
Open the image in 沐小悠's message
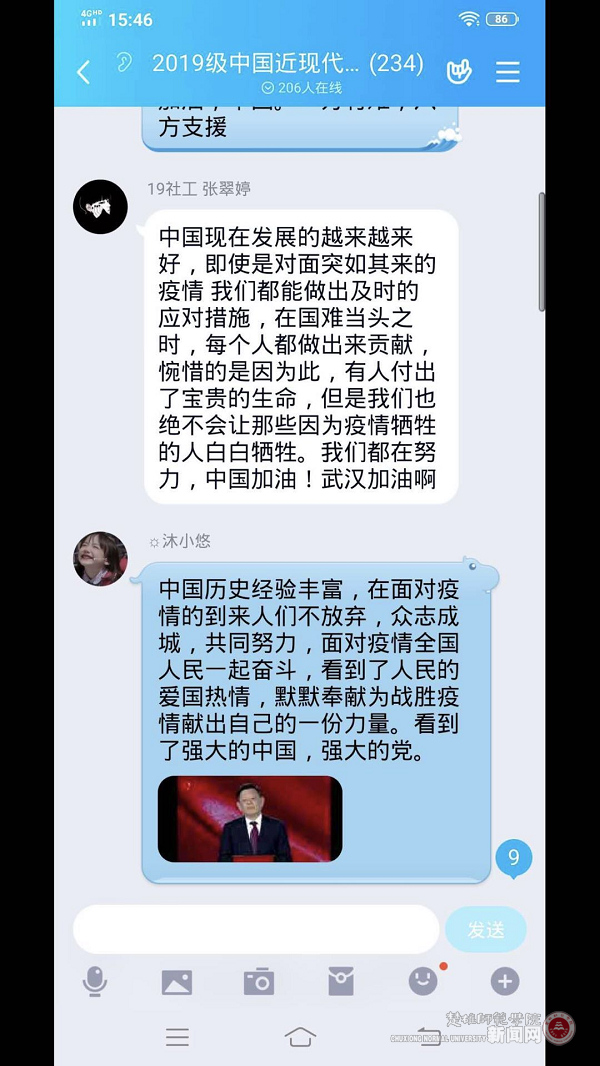point(250,819)
